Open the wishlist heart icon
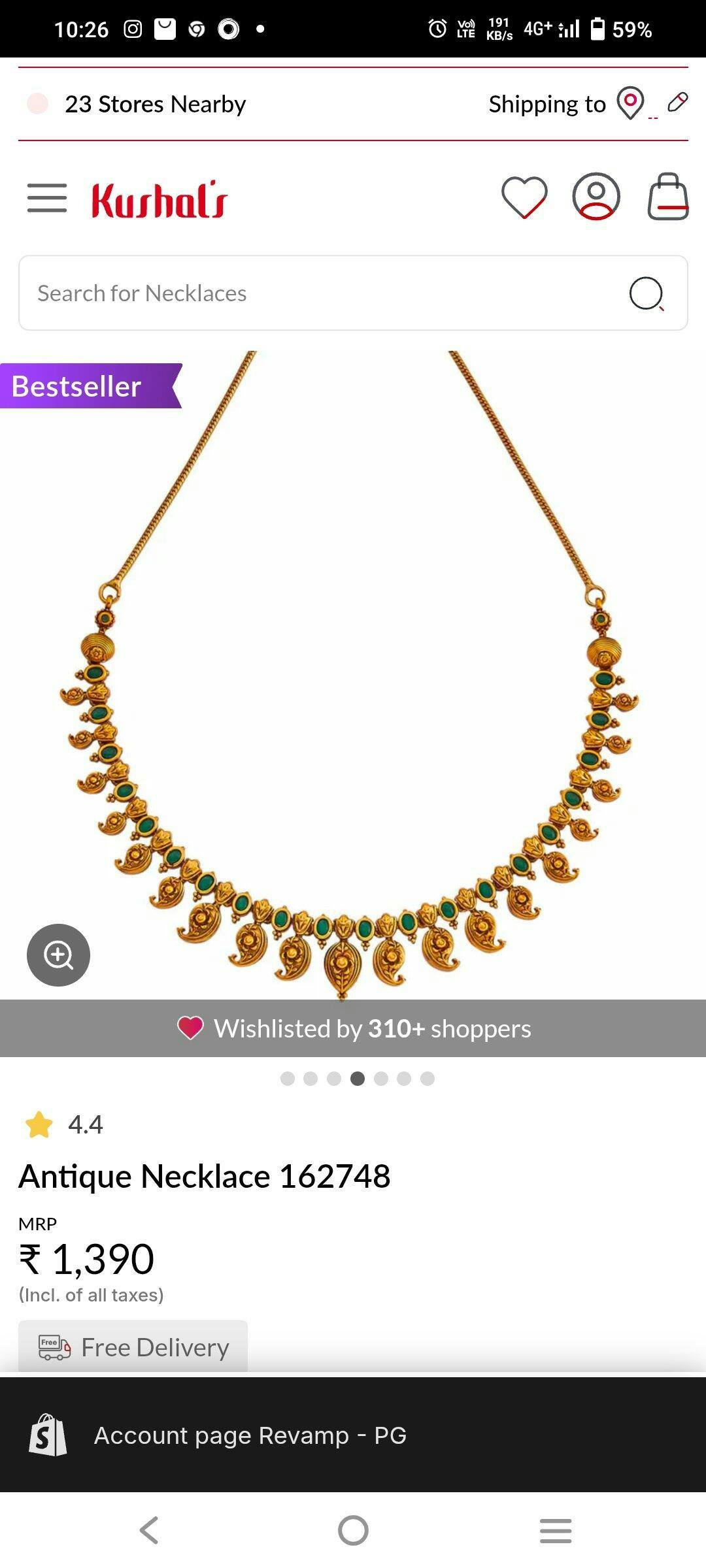This screenshot has height=1568, width=706. tap(524, 197)
